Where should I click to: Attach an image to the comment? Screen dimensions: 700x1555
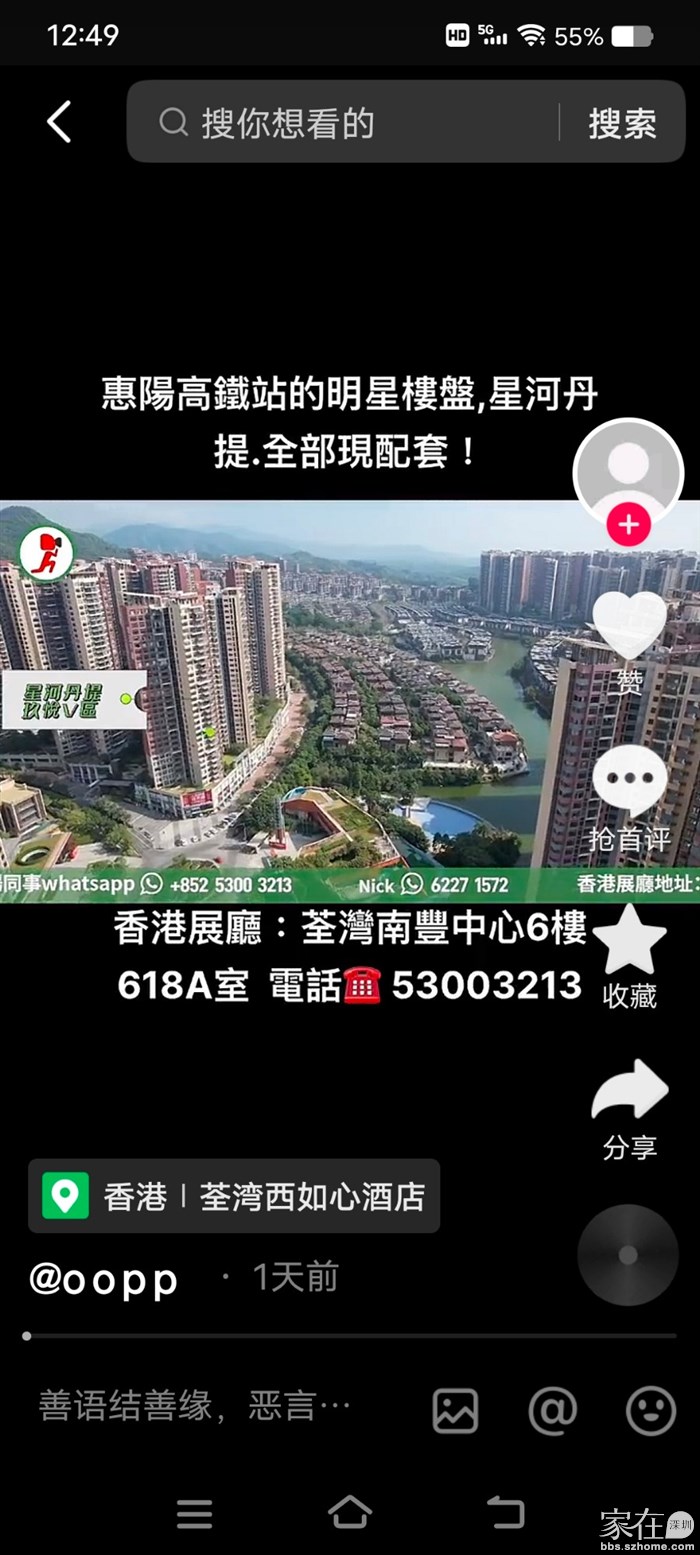[455, 1410]
